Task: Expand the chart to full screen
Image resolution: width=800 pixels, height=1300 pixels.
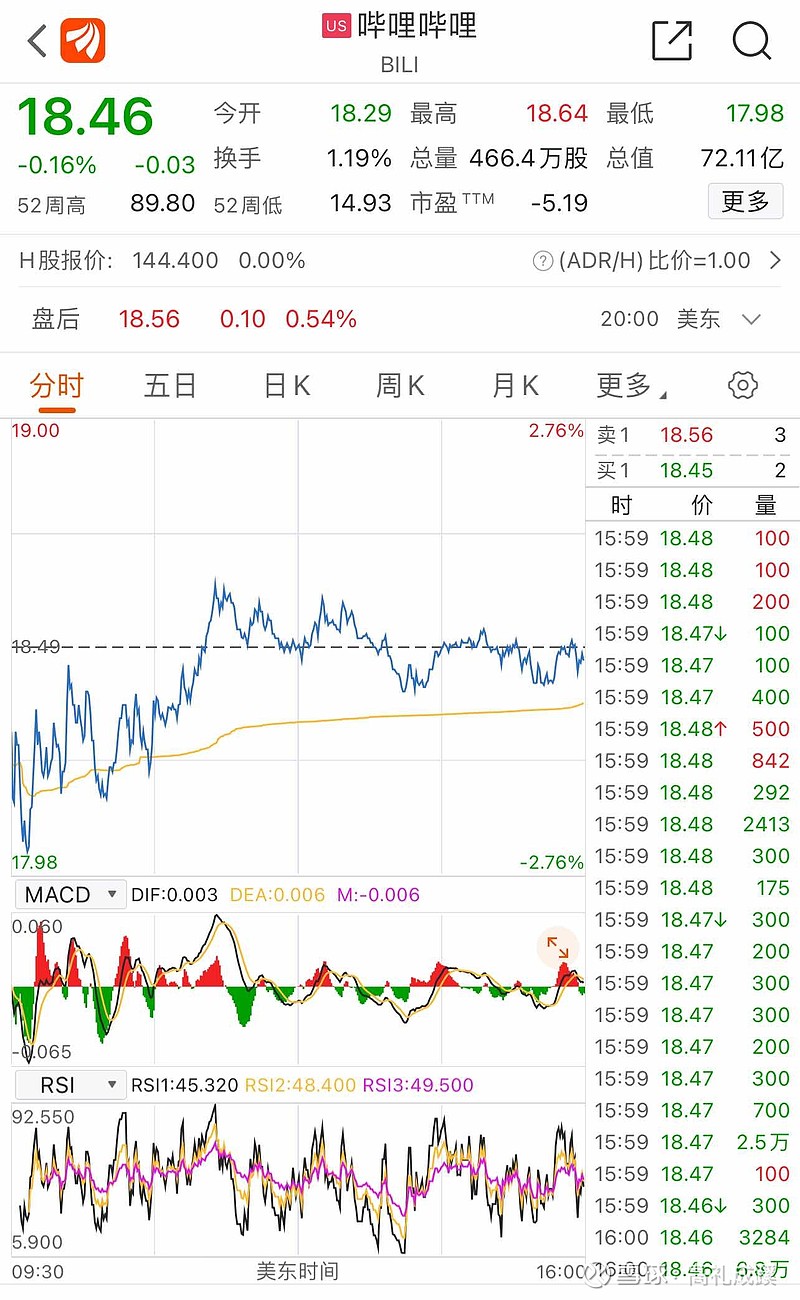Action: pyautogui.click(x=557, y=946)
